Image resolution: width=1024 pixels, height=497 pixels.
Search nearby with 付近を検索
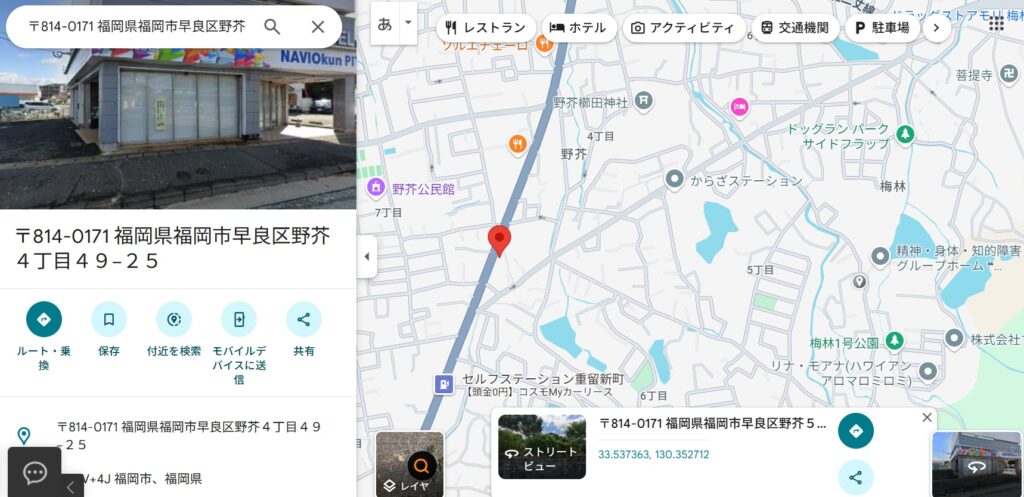click(x=174, y=320)
